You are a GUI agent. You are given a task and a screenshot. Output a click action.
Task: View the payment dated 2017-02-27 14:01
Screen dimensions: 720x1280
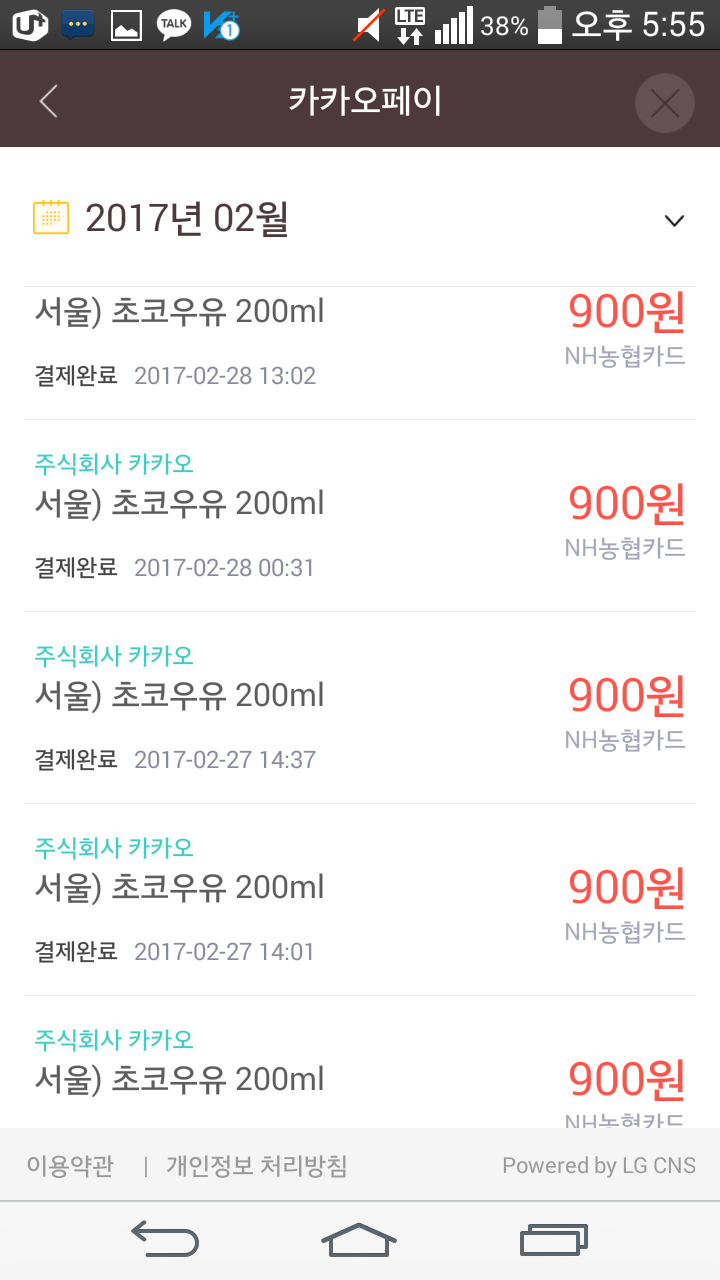coord(360,900)
